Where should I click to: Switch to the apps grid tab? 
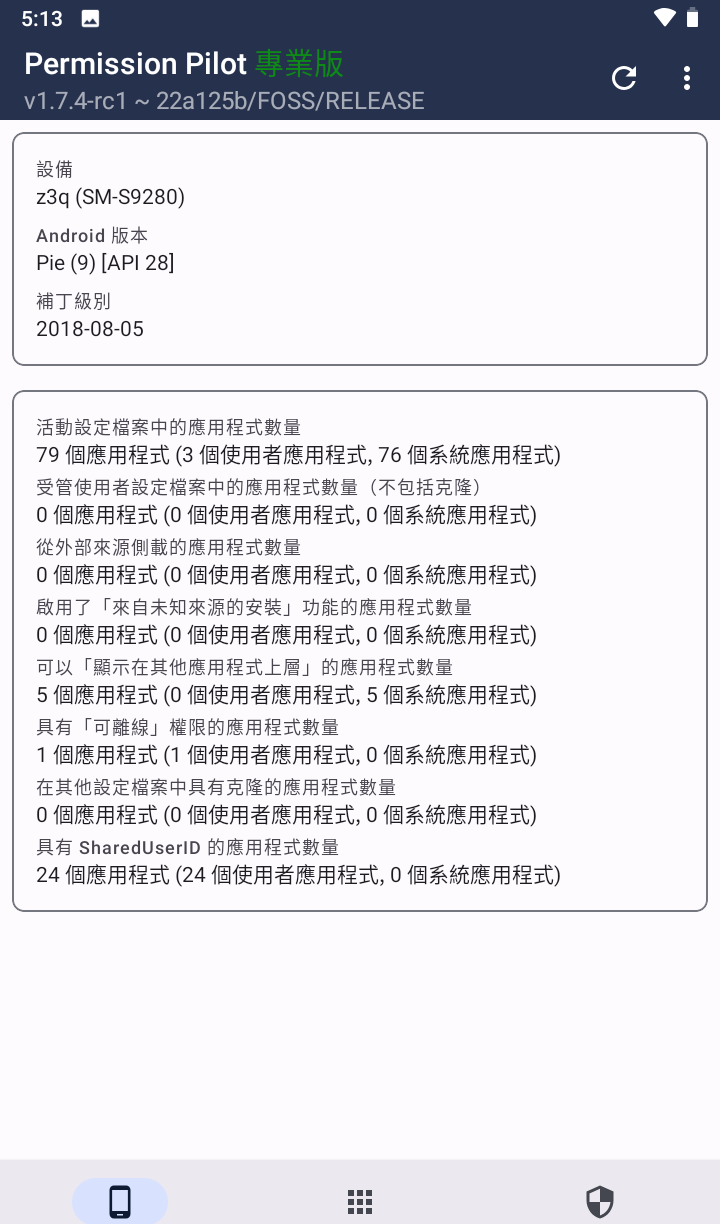pos(360,1201)
